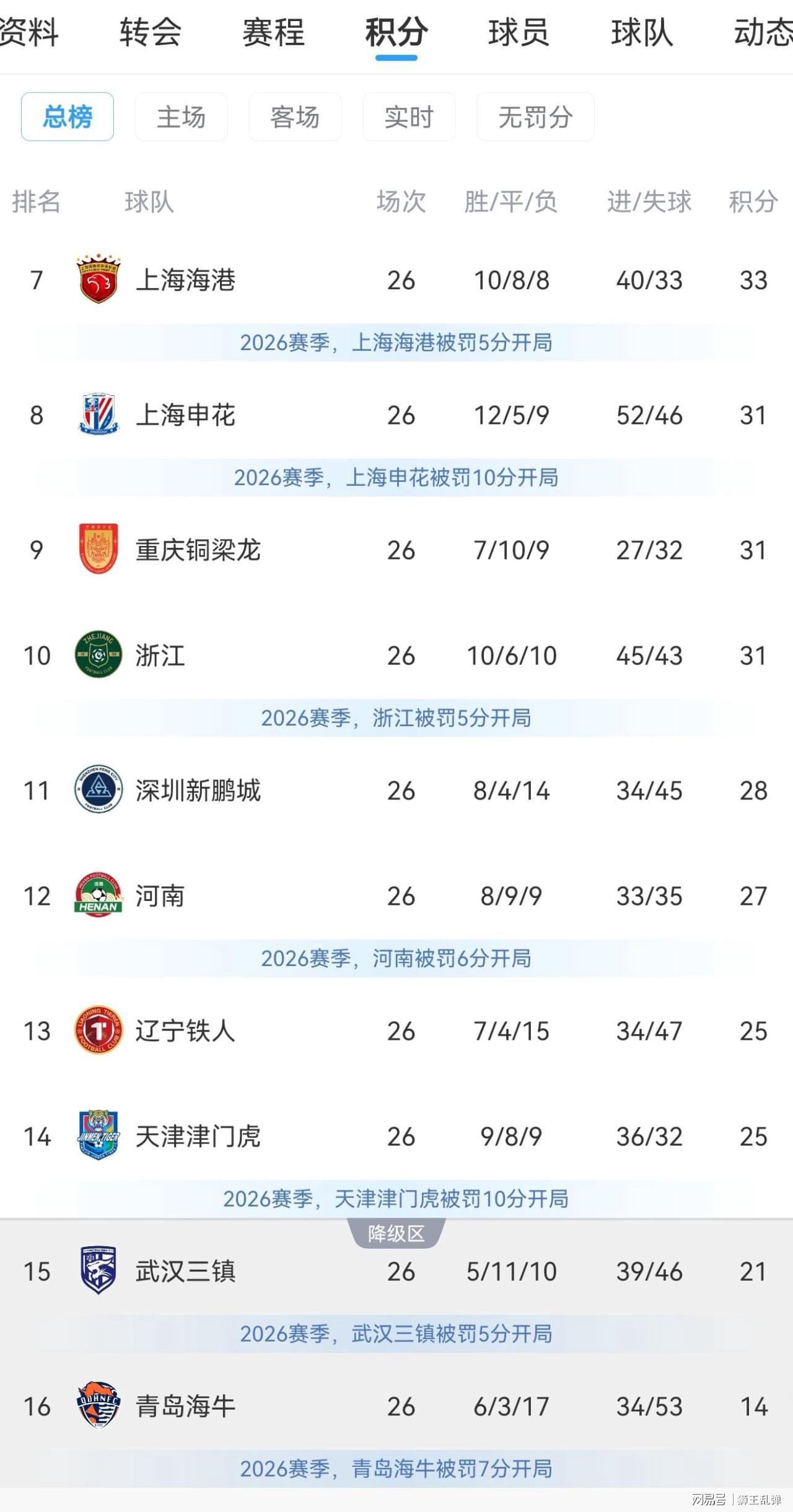Screen dimensions: 793x1512
Task: Open the 上海申花 team row
Action: [x=396, y=415]
